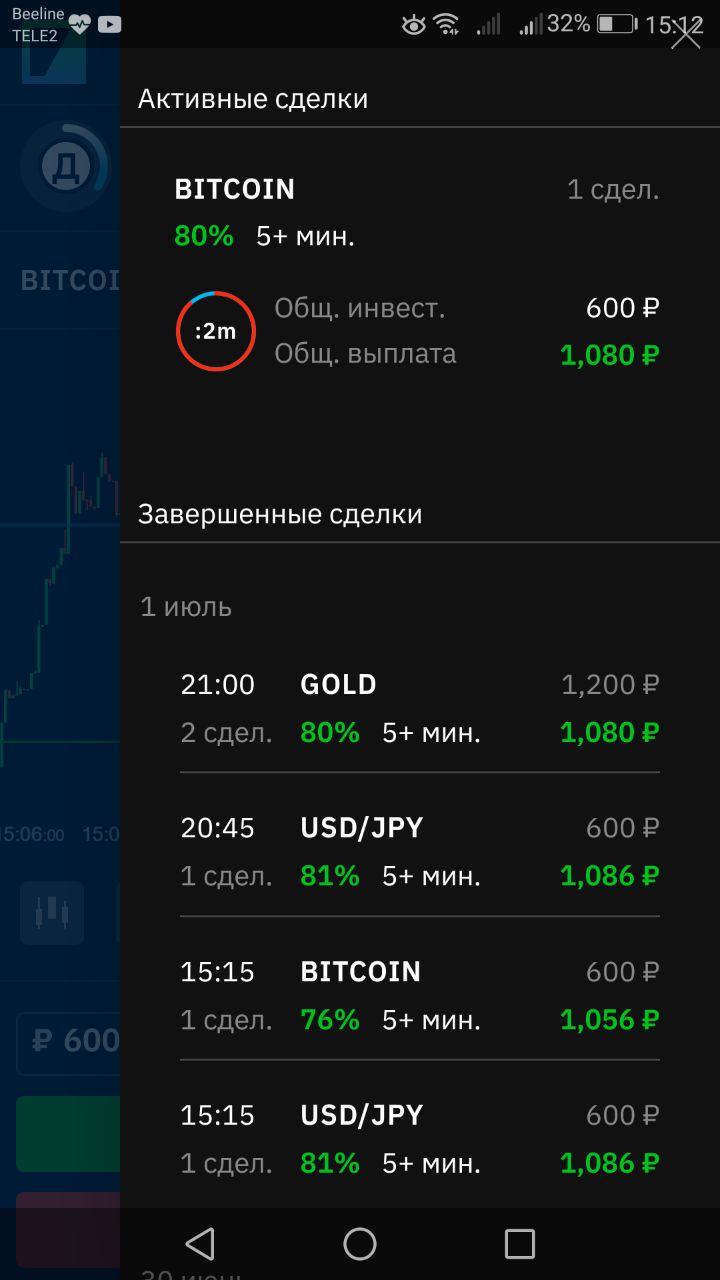Image resolution: width=720 pixels, height=1280 pixels.
Task: Close the deals panel with the X
Action: (686, 34)
